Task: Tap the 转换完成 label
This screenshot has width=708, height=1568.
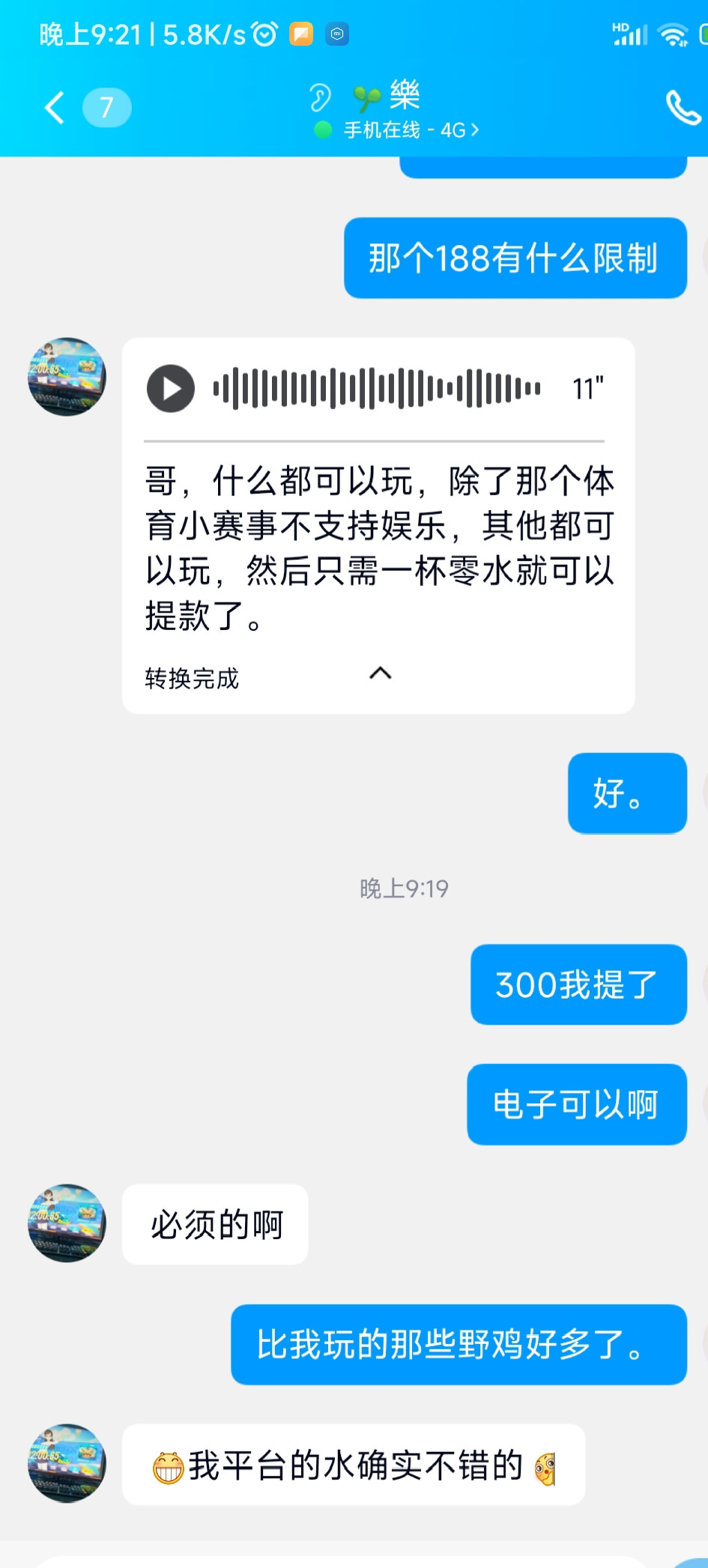Action: click(x=192, y=679)
